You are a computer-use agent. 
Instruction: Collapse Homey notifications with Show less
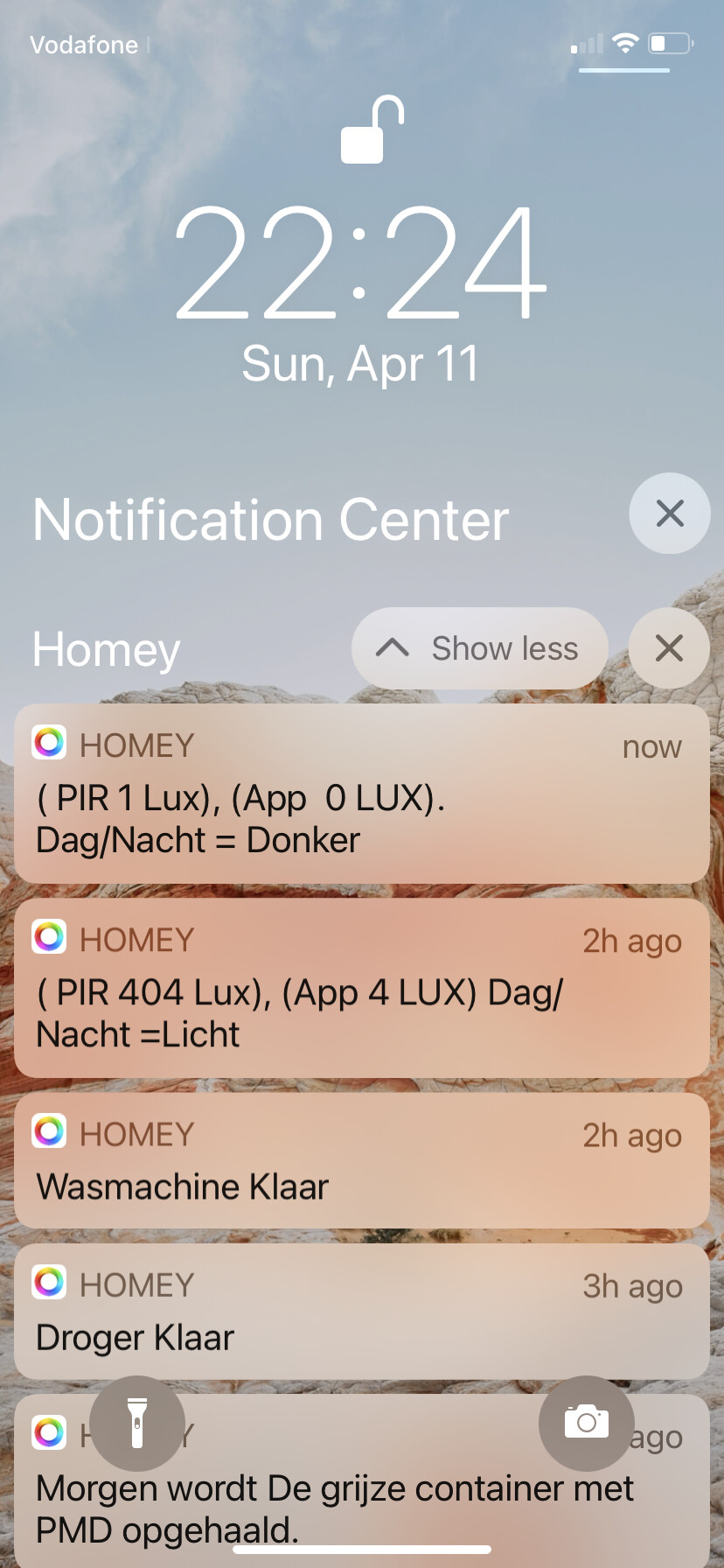pyautogui.click(x=479, y=648)
